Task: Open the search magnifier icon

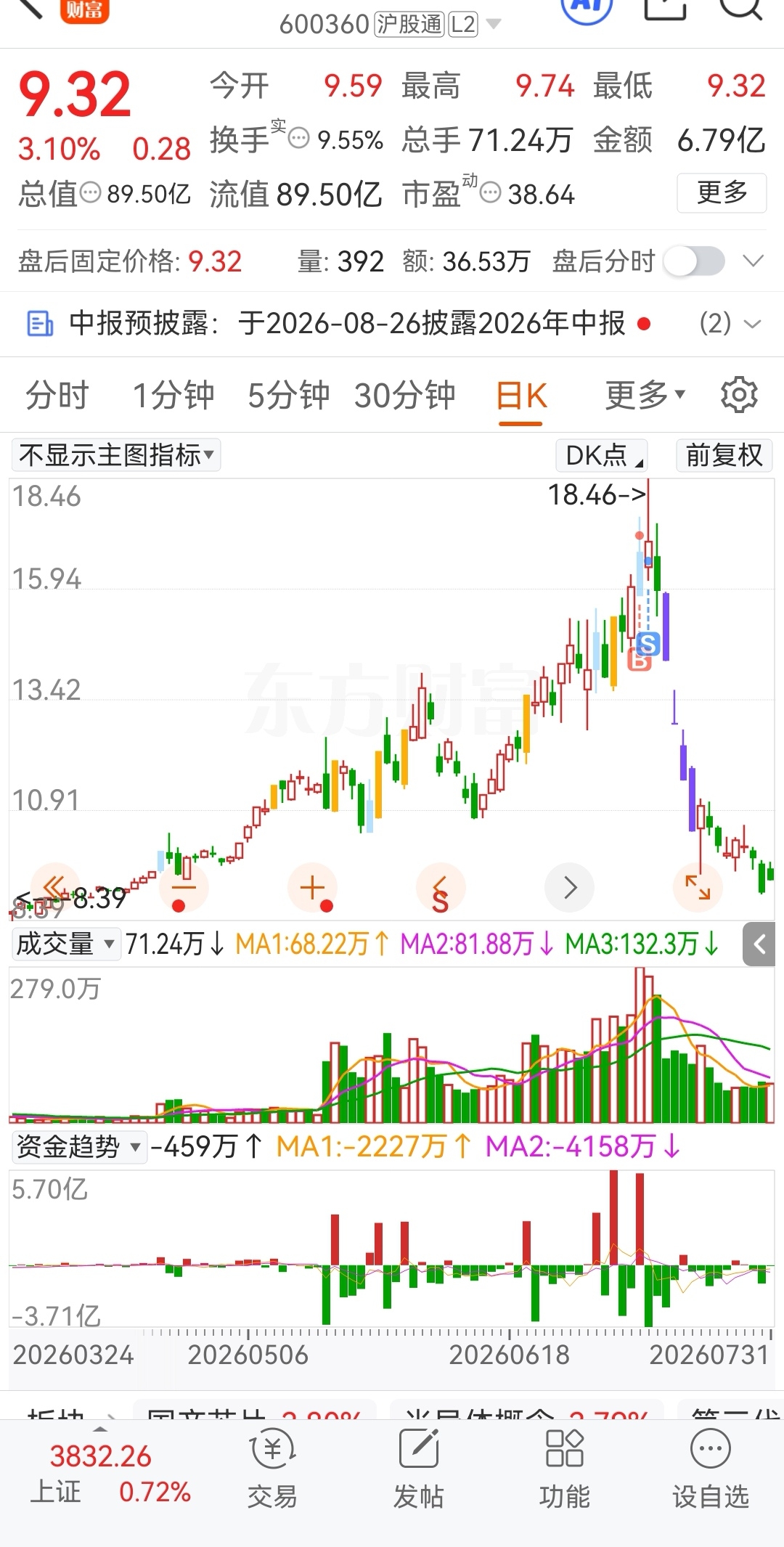Action: pos(740,7)
